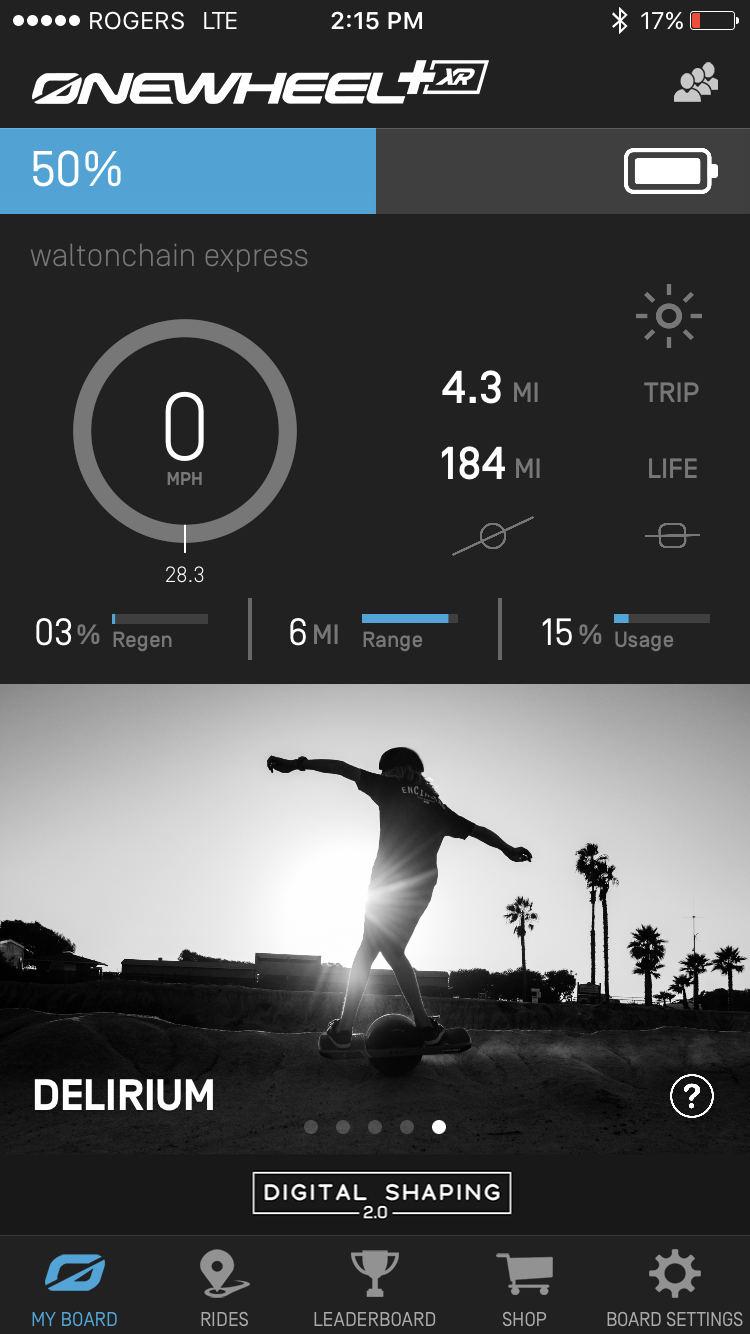Select the Delirium riding mode card

pyautogui.click(x=374, y=920)
